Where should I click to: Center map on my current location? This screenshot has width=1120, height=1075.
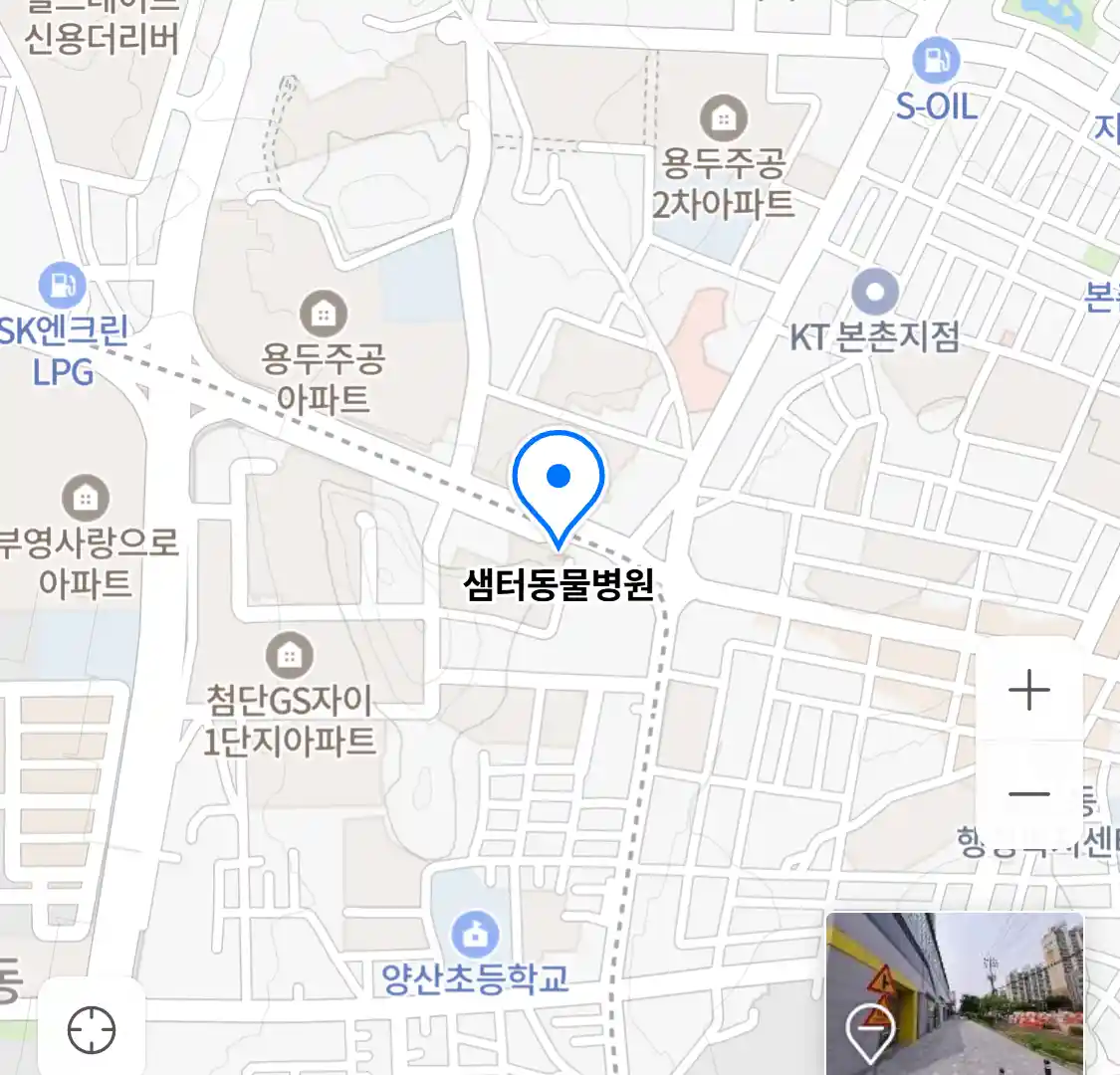(x=92, y=1029)
